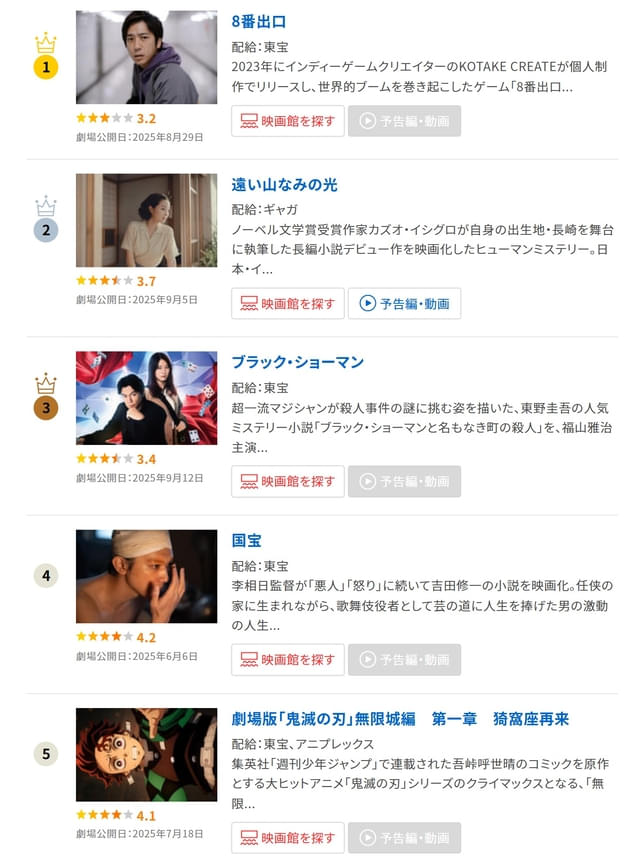The height and width of the screenshot is (863, 640).
Task: Open the ブラック・ショーマン title link
Action: (297, 362)
